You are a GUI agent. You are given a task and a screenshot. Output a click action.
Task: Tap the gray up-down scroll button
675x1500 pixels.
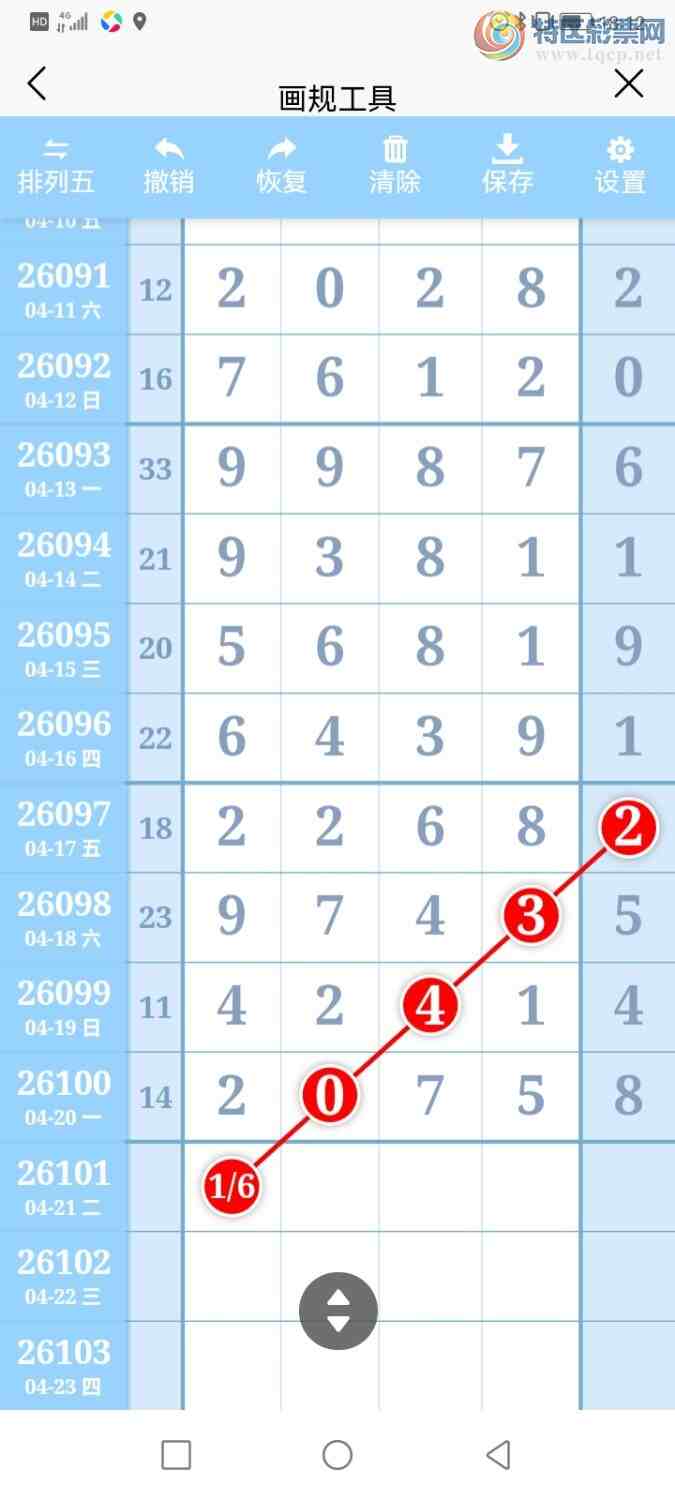(338, 1310)
